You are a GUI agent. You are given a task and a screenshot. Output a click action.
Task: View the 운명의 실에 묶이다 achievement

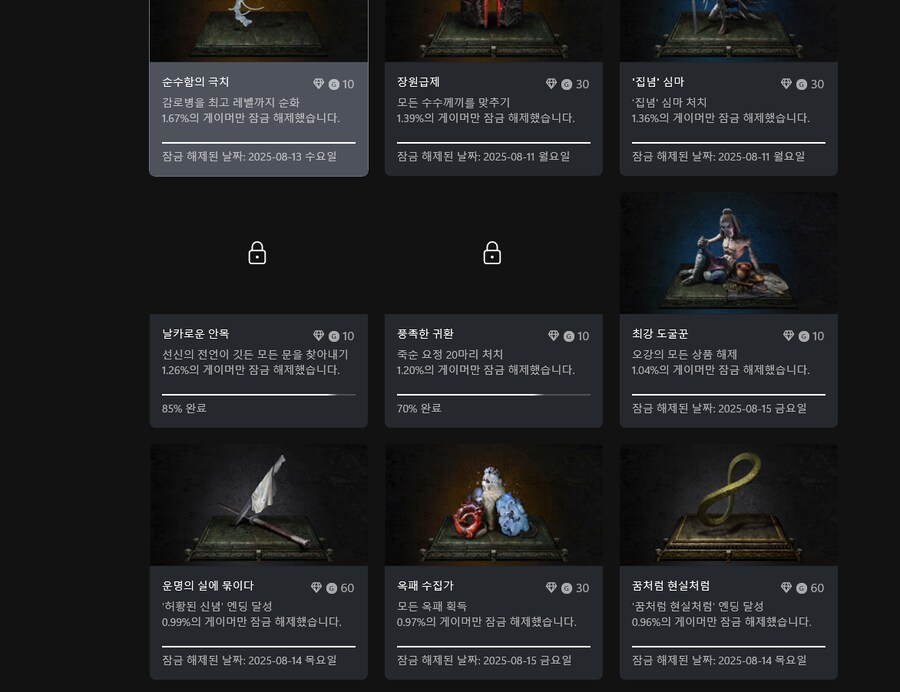coord(258,560)
